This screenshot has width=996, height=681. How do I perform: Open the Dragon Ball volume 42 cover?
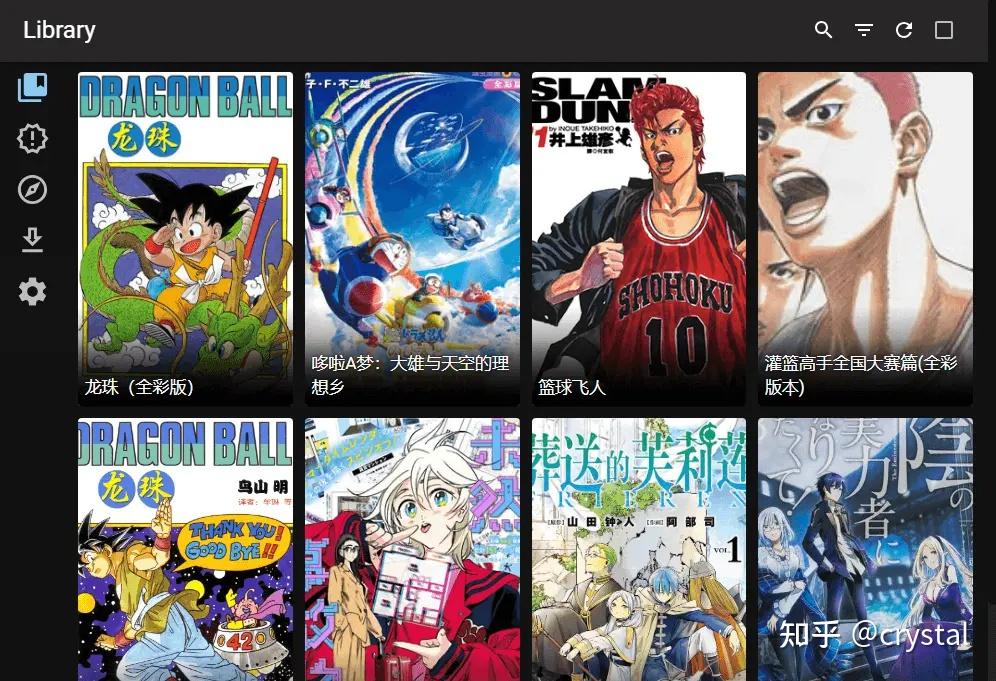[185, 549]
